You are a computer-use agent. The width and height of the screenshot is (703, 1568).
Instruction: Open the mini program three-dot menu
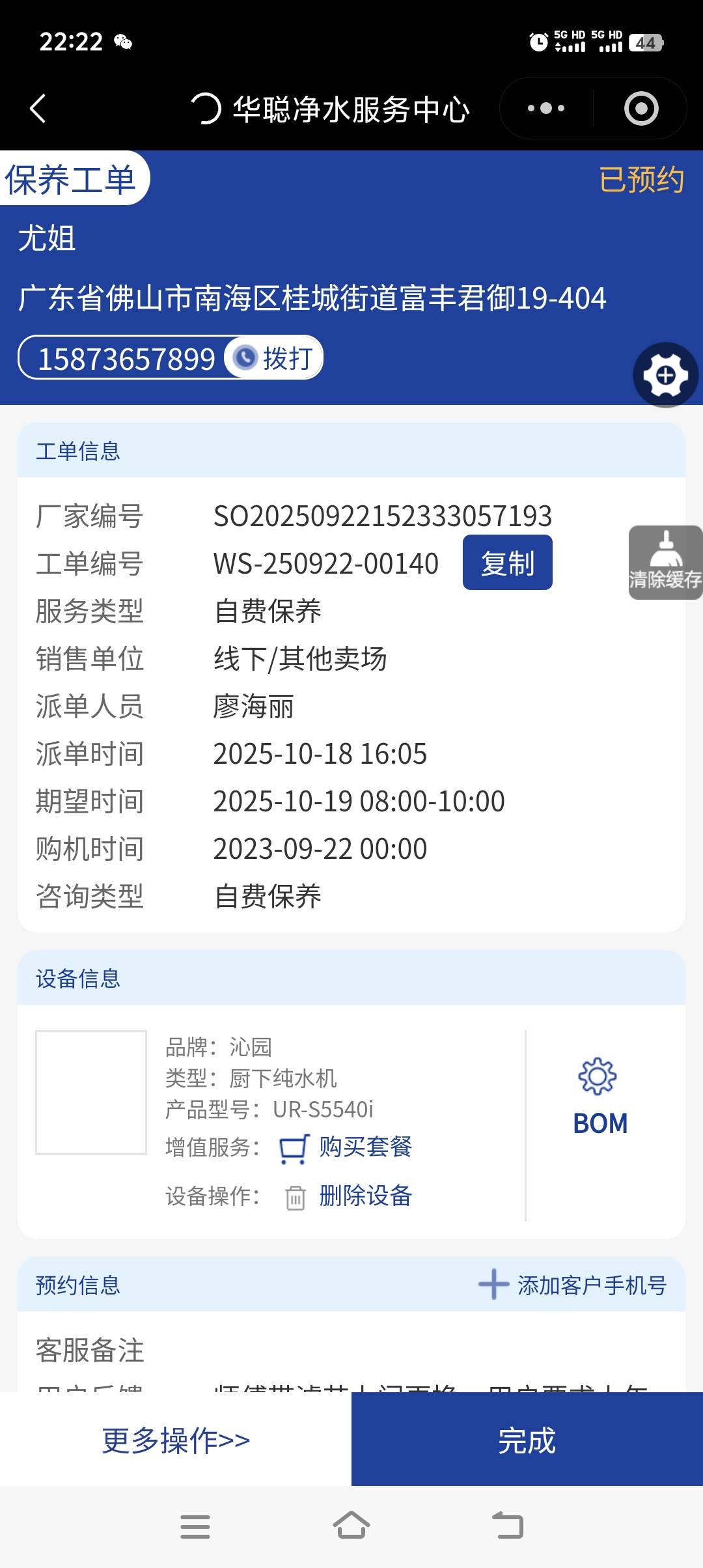pos(545,108)
